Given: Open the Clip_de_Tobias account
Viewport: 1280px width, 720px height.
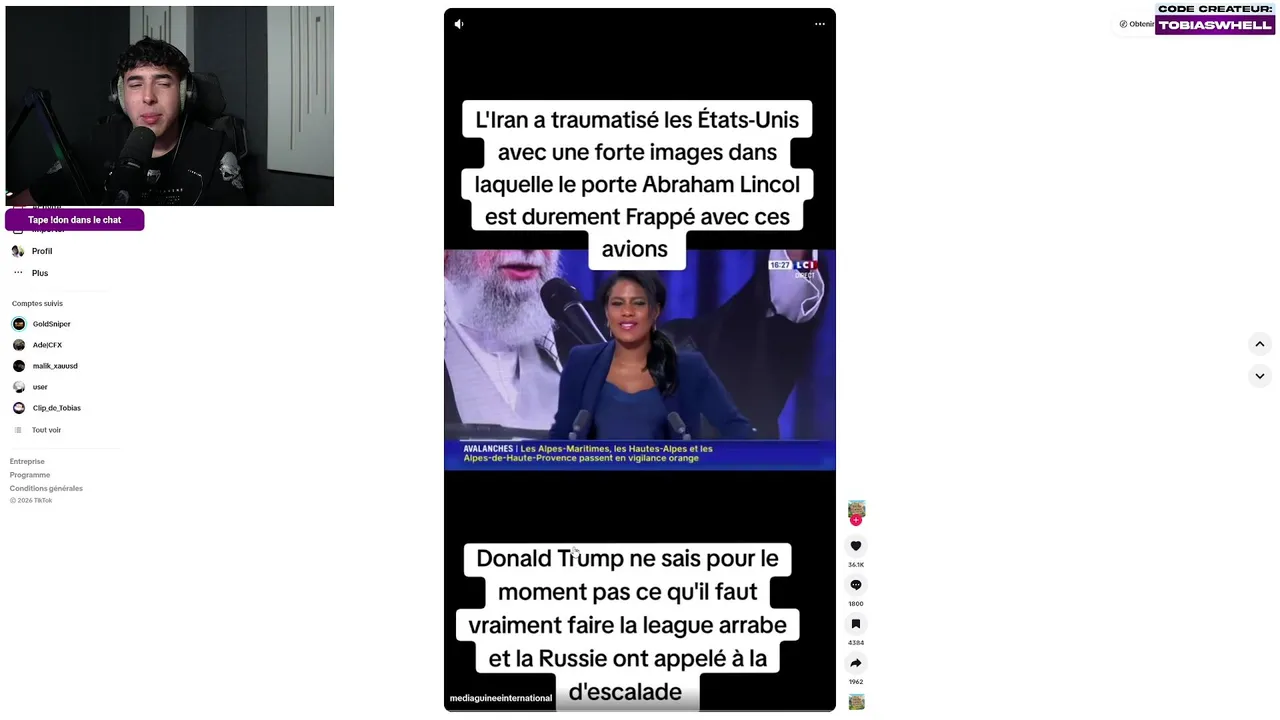Looking at the screenshot, I should point(56,408).
